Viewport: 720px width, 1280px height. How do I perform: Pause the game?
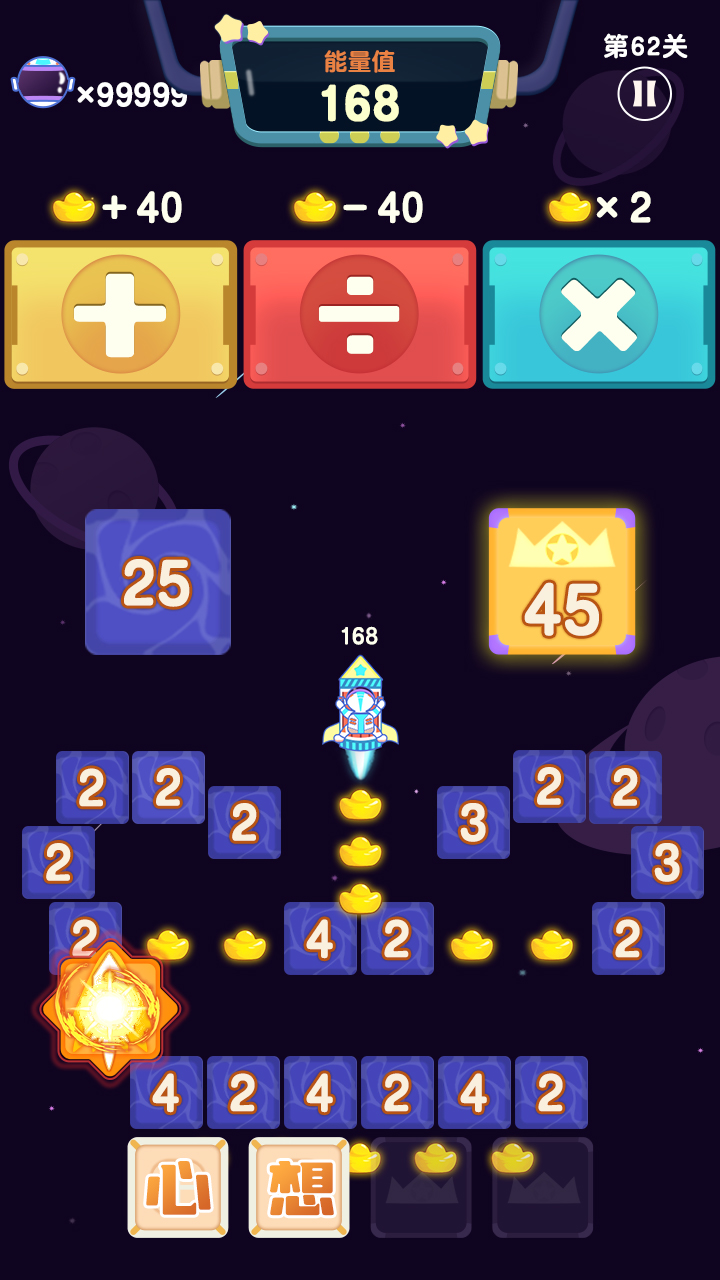645,94
